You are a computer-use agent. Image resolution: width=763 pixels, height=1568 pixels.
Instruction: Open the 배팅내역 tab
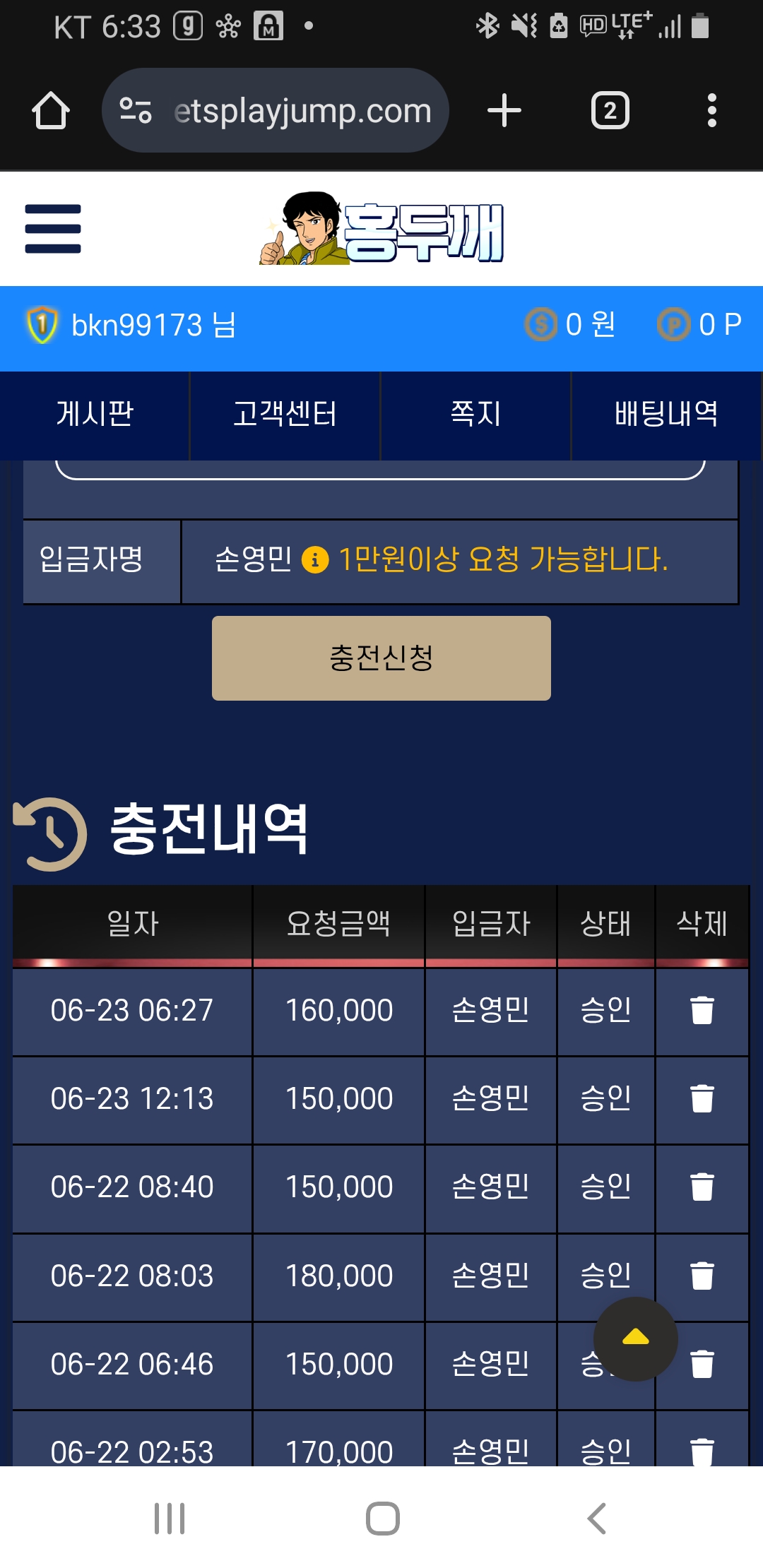pyautogui.click(x=666, y=415)
